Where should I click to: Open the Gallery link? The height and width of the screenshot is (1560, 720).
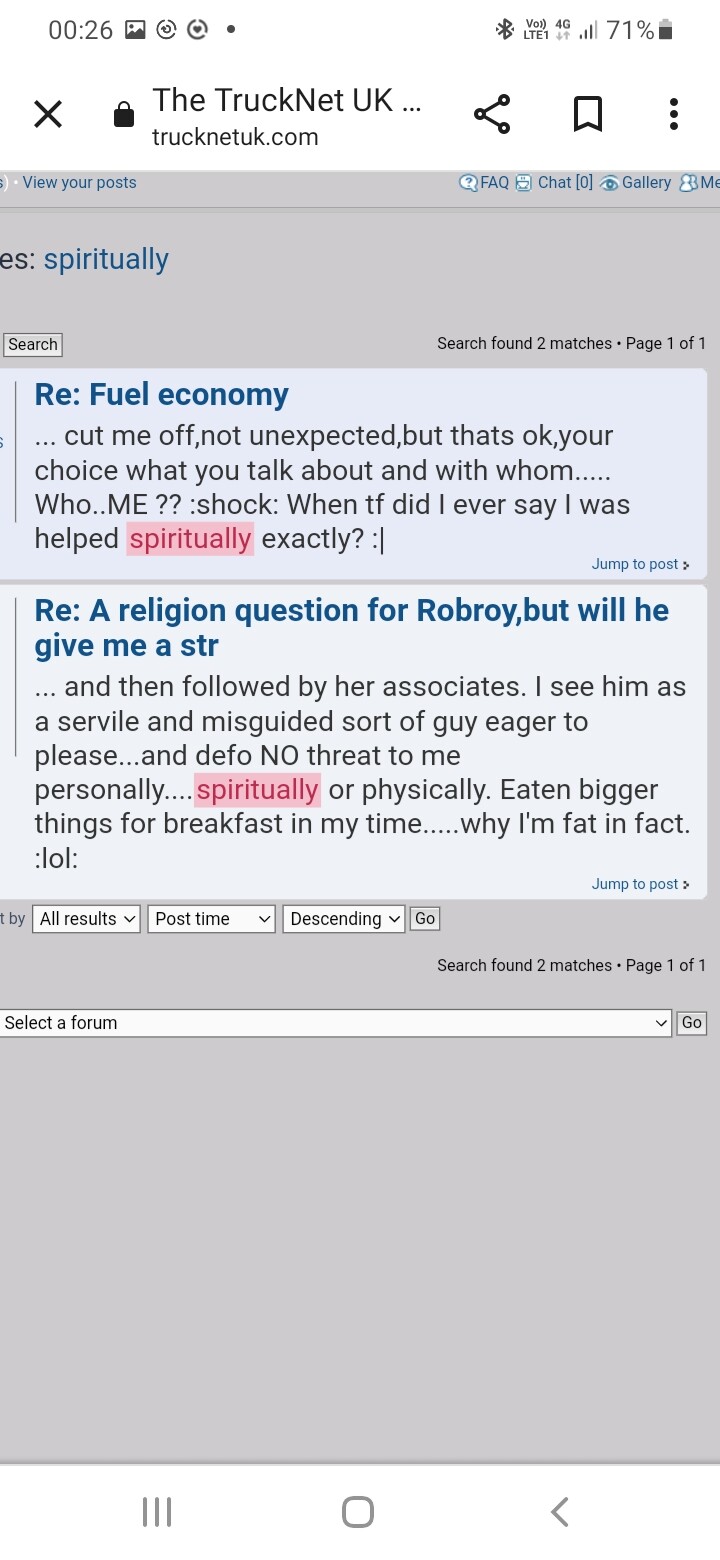[x=636, y=183]
